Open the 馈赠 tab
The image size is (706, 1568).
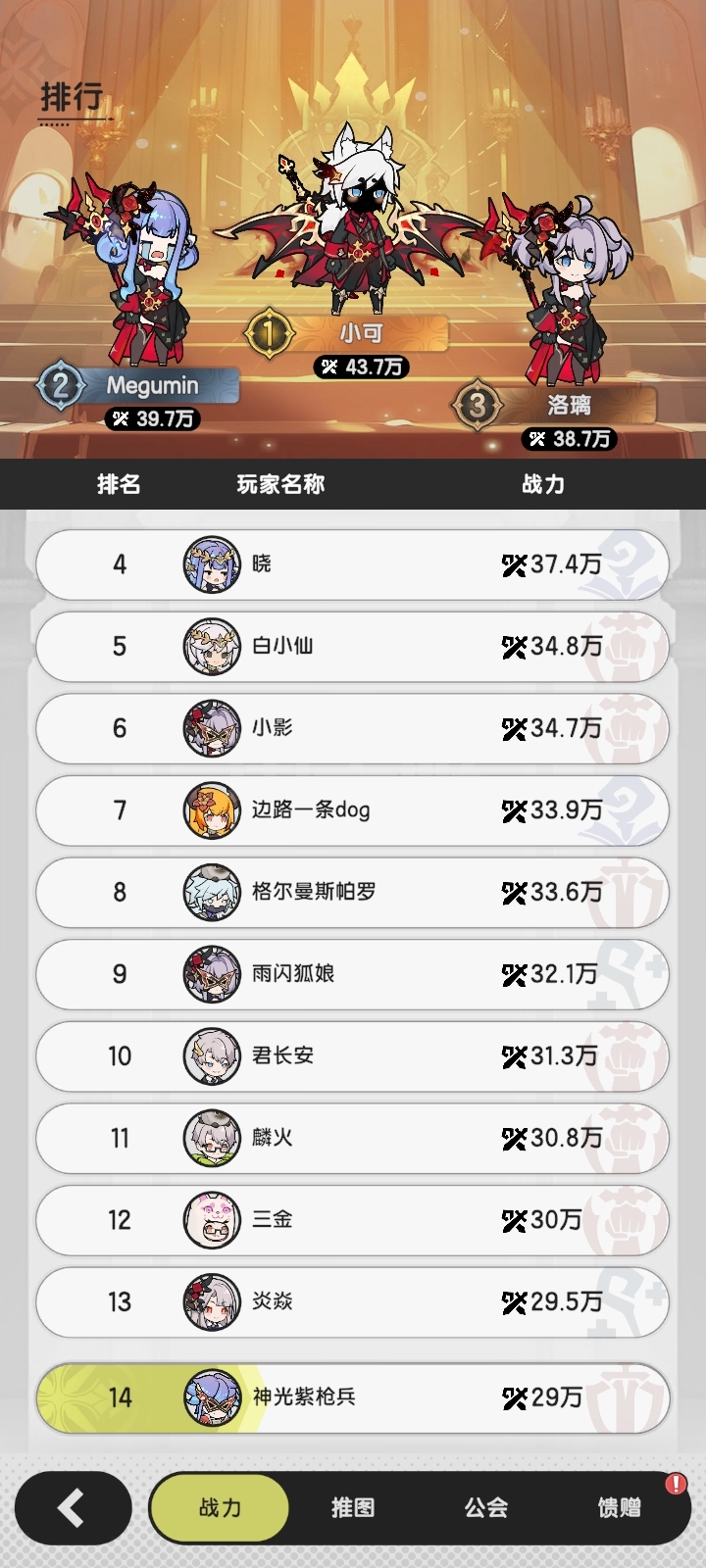pyautogui.click(x=619, y=1508)
